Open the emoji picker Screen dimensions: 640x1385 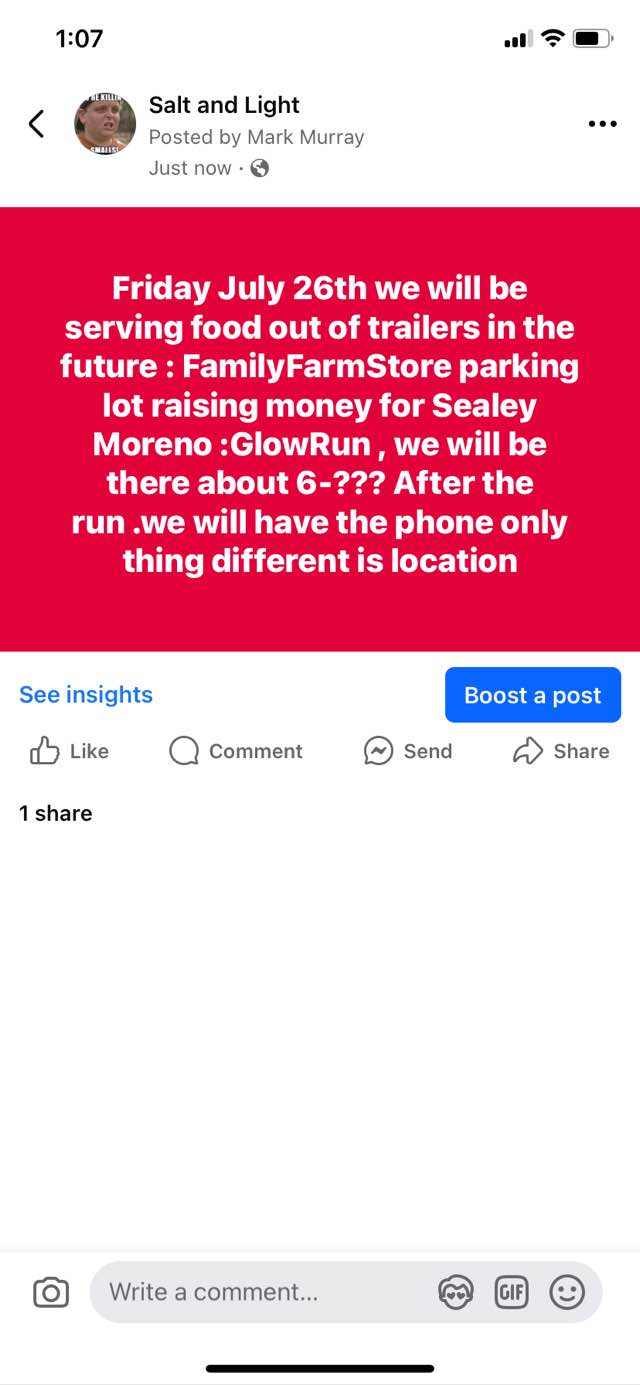(567, 1292)
